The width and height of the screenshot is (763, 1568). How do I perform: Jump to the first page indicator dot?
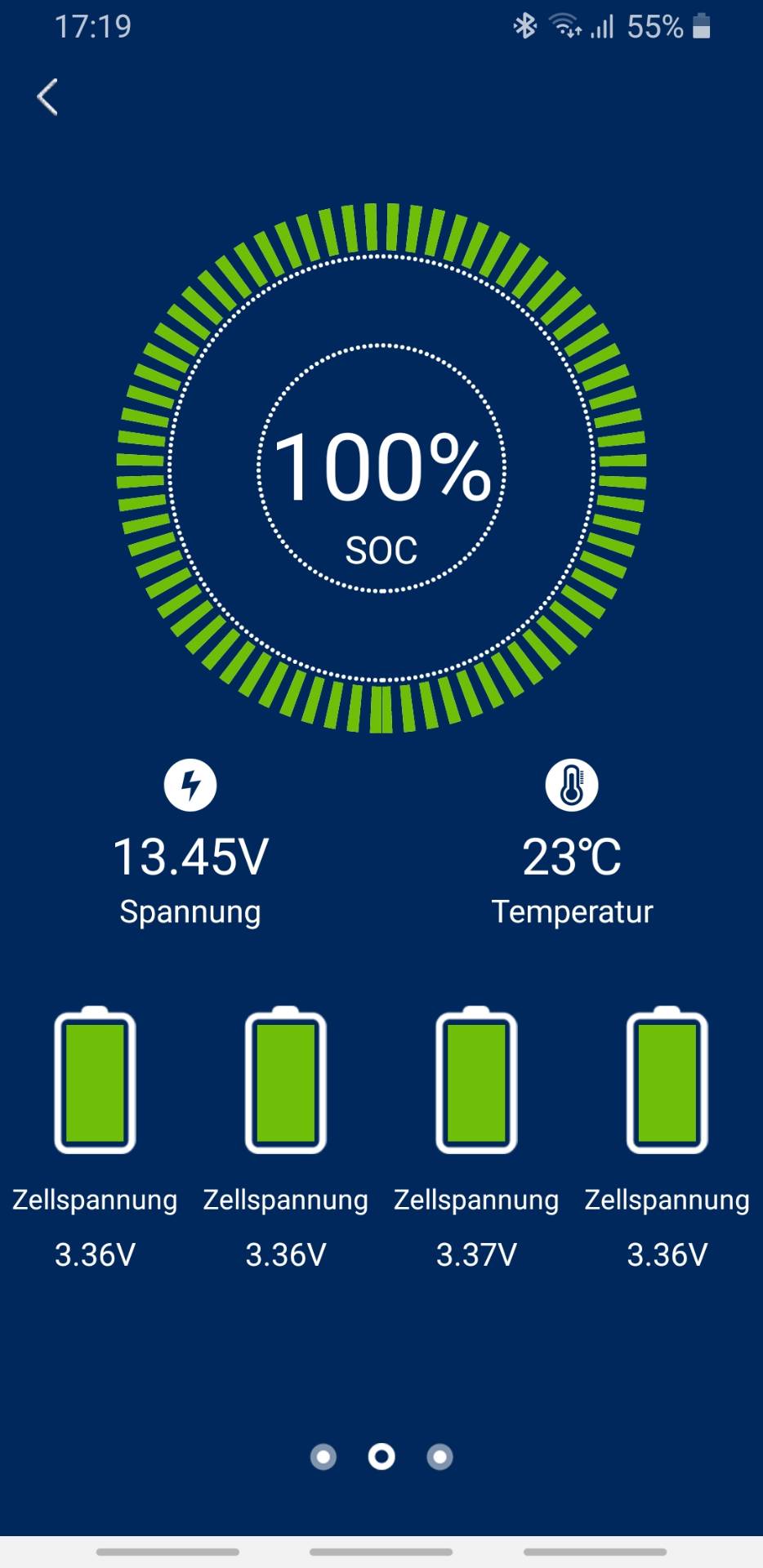[x=323, y=1456]
